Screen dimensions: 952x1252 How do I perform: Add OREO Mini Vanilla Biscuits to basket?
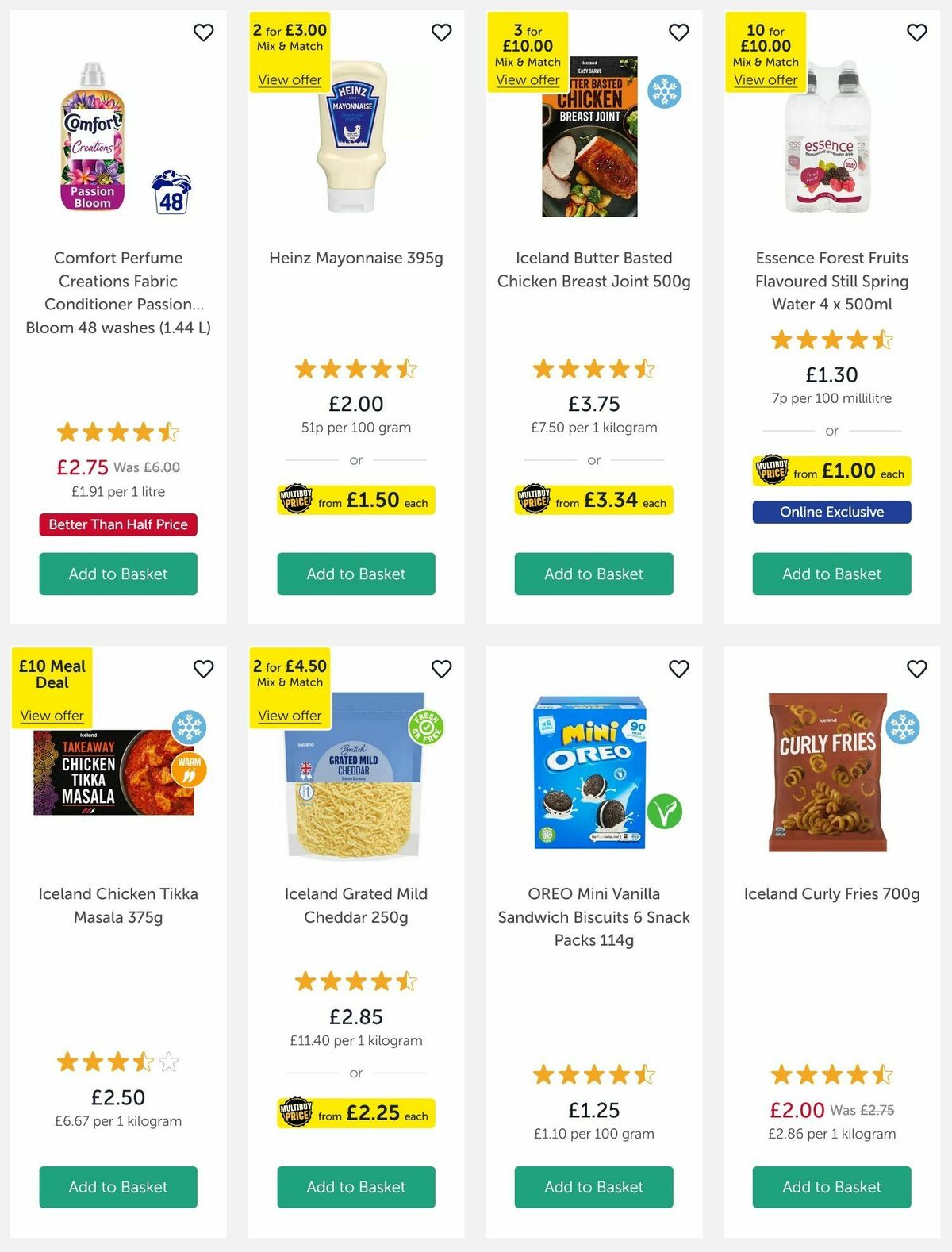tap(593, 1187)
